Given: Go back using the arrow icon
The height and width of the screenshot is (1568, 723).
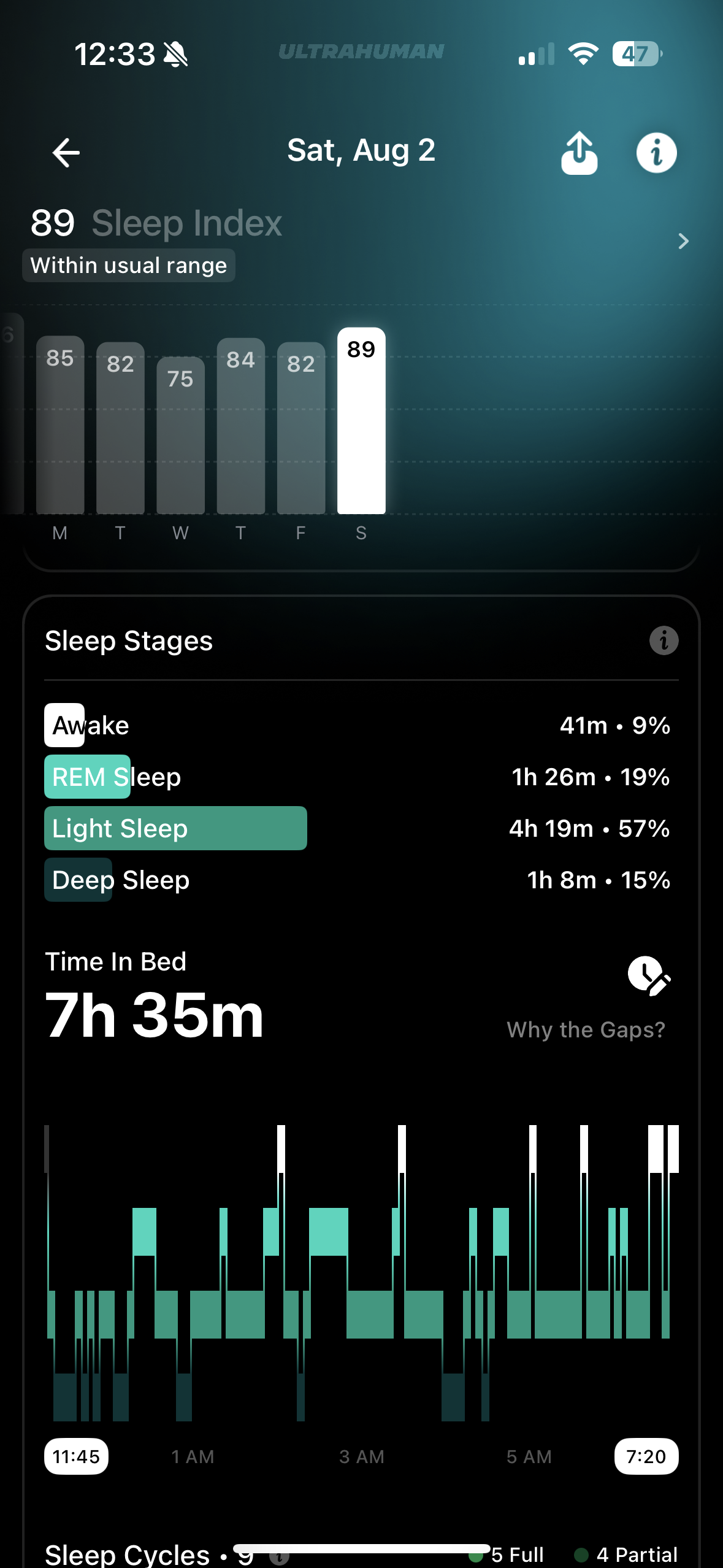Looking at the screenshot, I should tap(66, 152).
